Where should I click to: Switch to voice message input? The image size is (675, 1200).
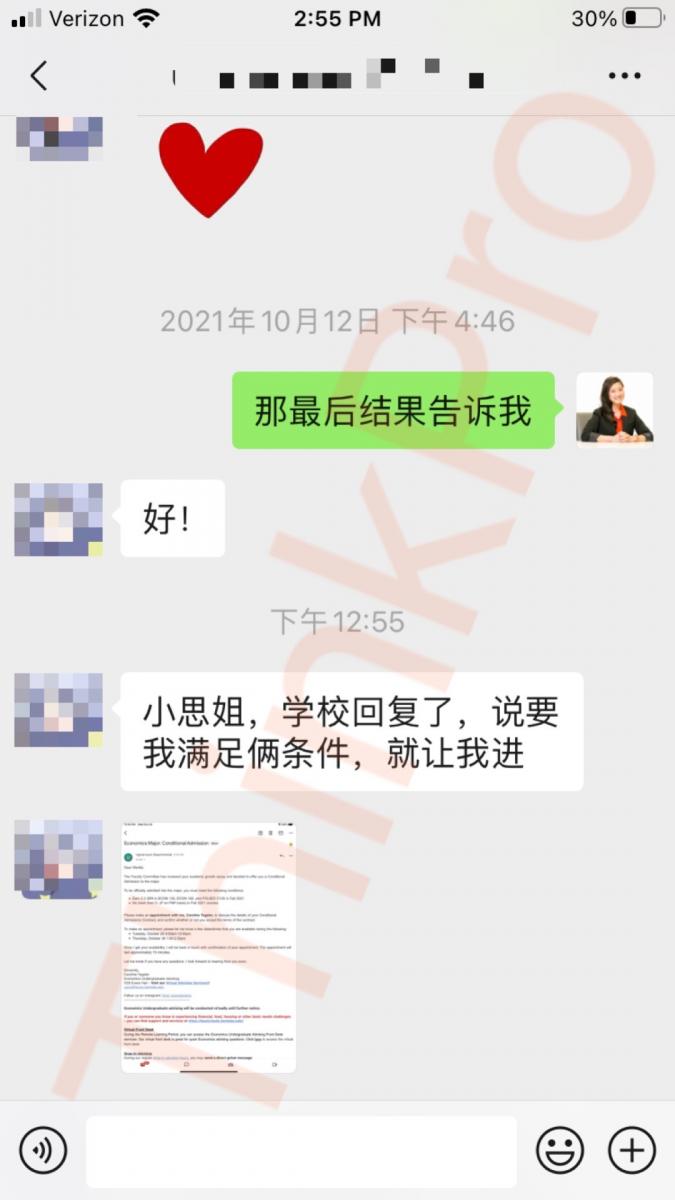(x=43, y=1150)
